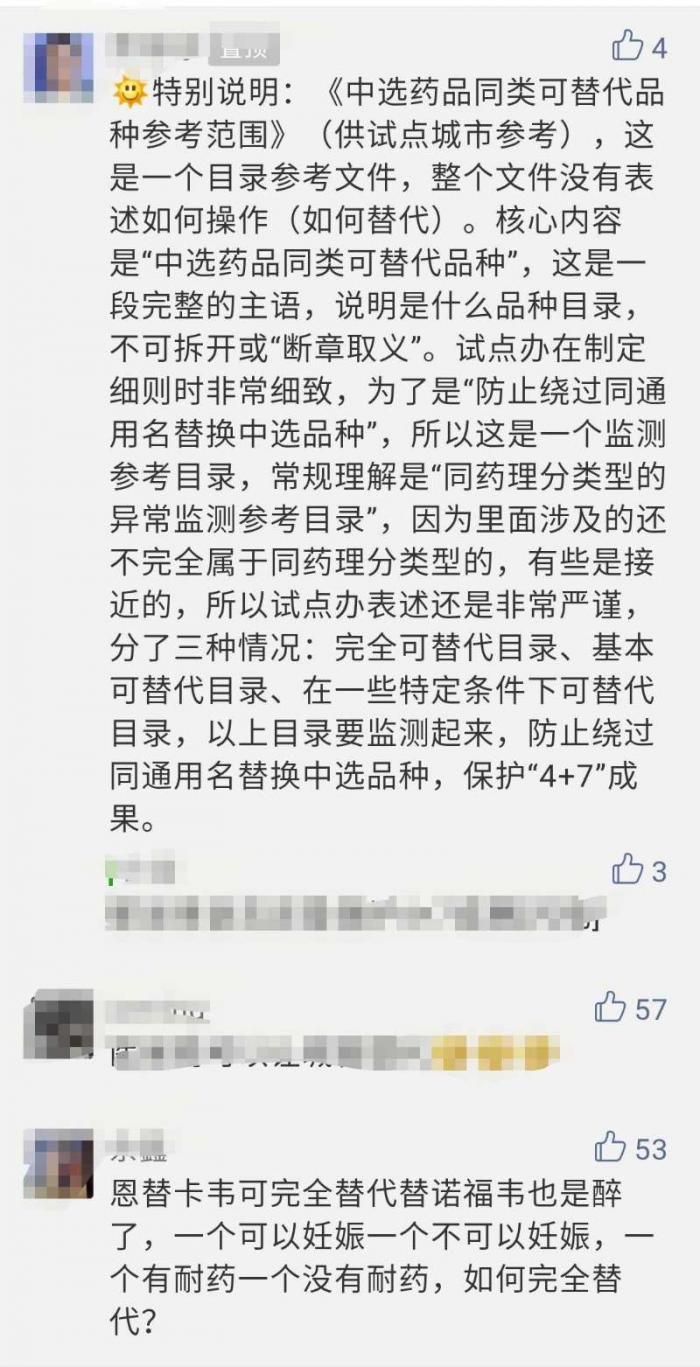Viewport: 700px width, 1367px height.
Task: Like the comment with 57 likes
Action: point(611,1008)
